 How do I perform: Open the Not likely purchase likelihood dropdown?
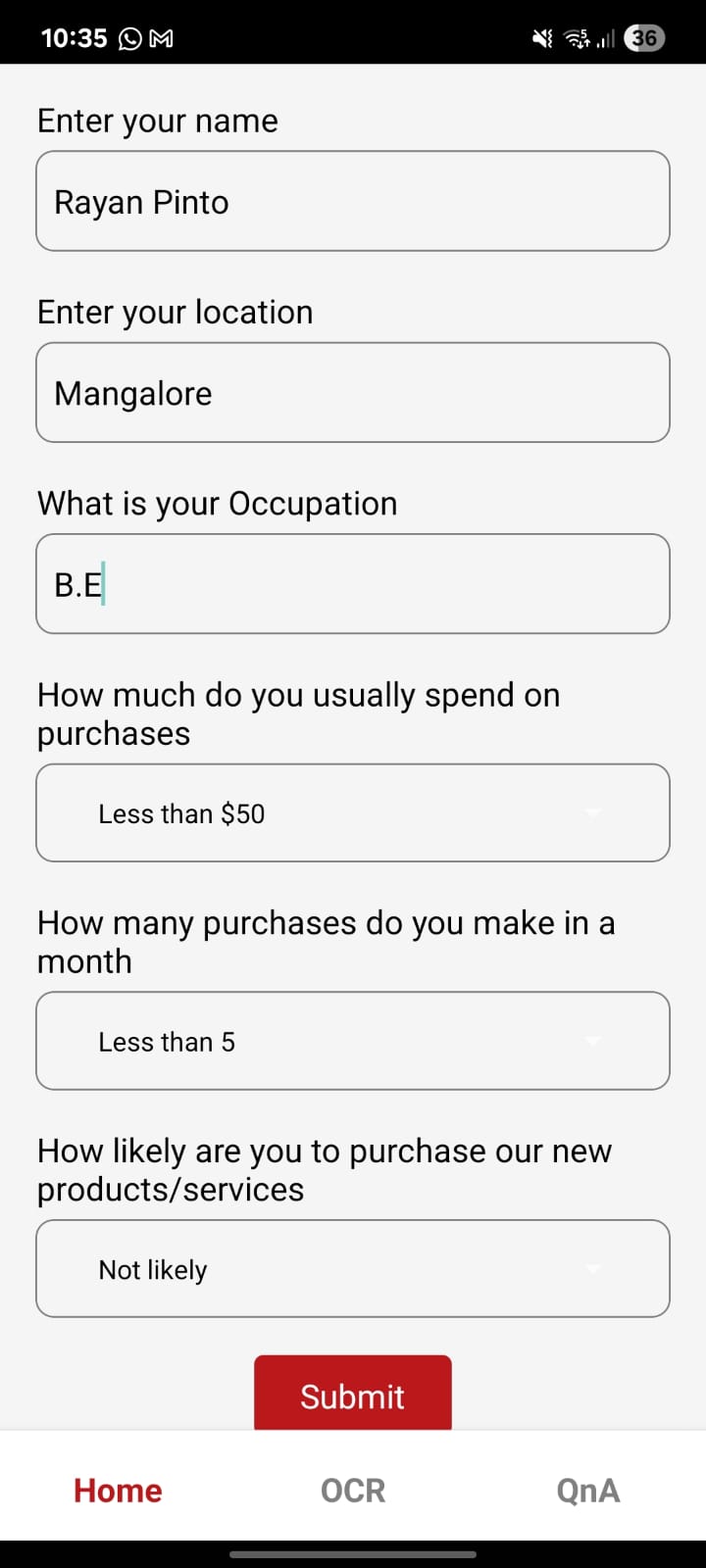point(353,1269)
